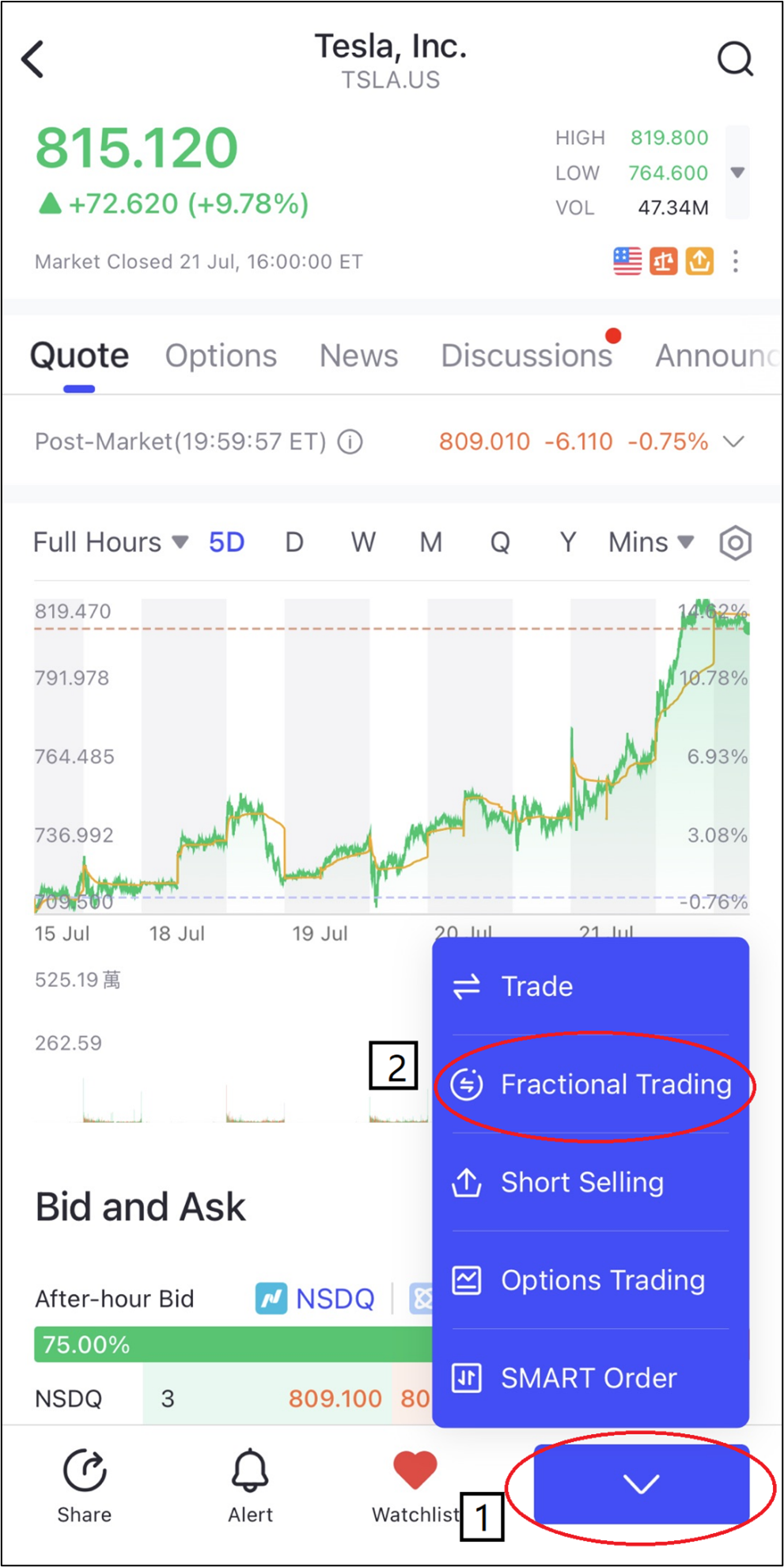Switch to the Options tab

click(x=221, y=356)
